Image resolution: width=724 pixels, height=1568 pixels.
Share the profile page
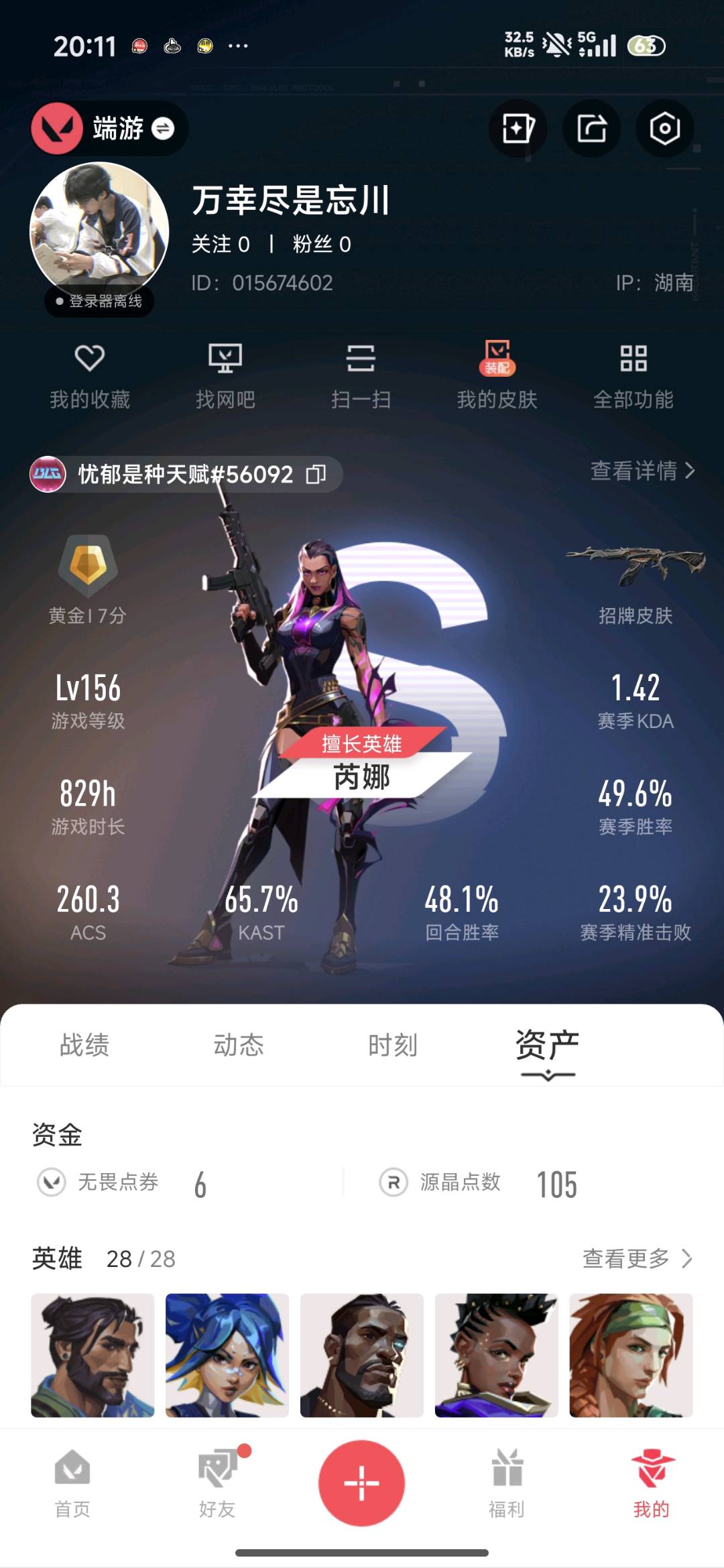point(591,128)
